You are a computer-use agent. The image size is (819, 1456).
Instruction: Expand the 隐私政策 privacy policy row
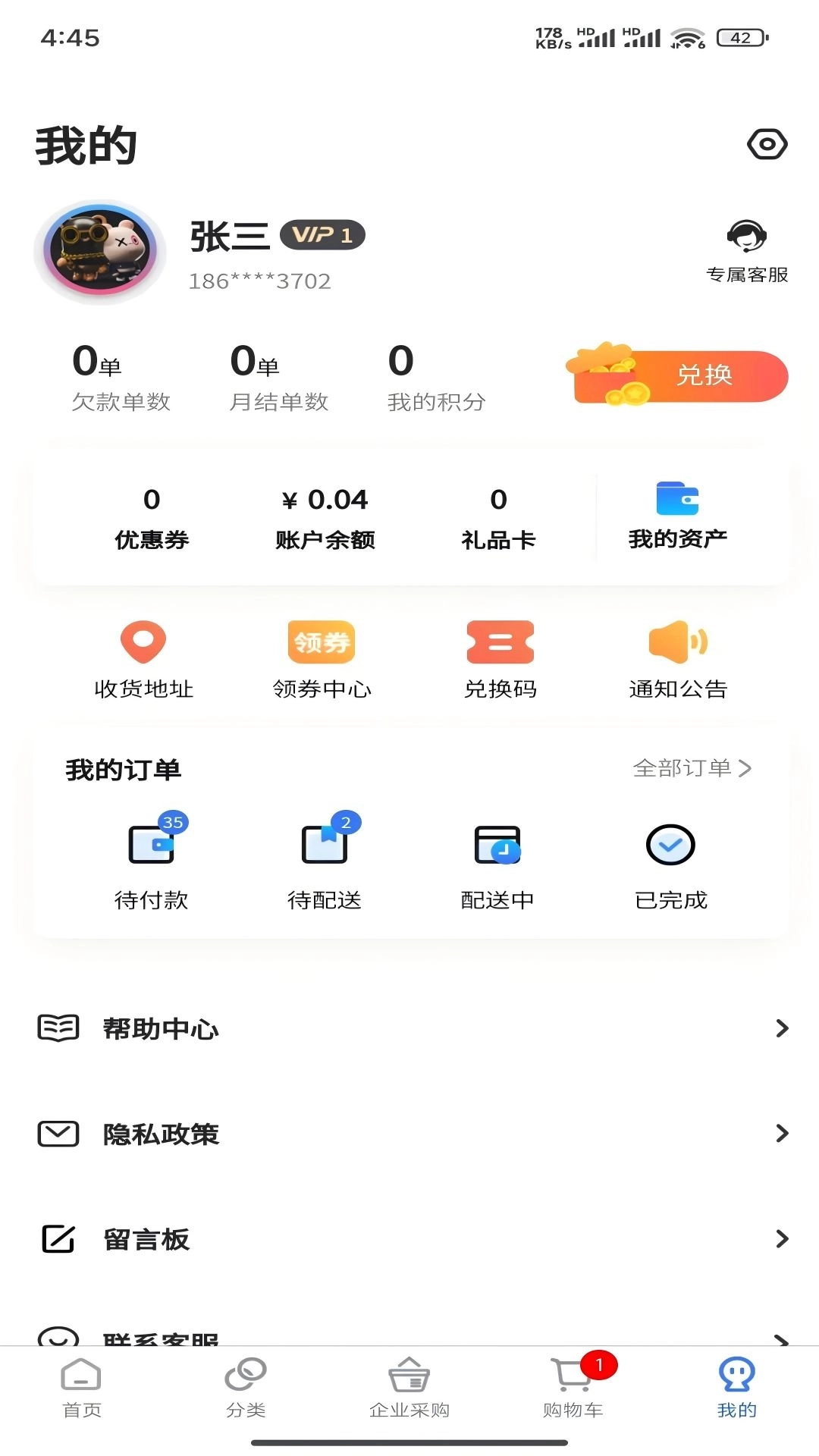click(409, 1134)
